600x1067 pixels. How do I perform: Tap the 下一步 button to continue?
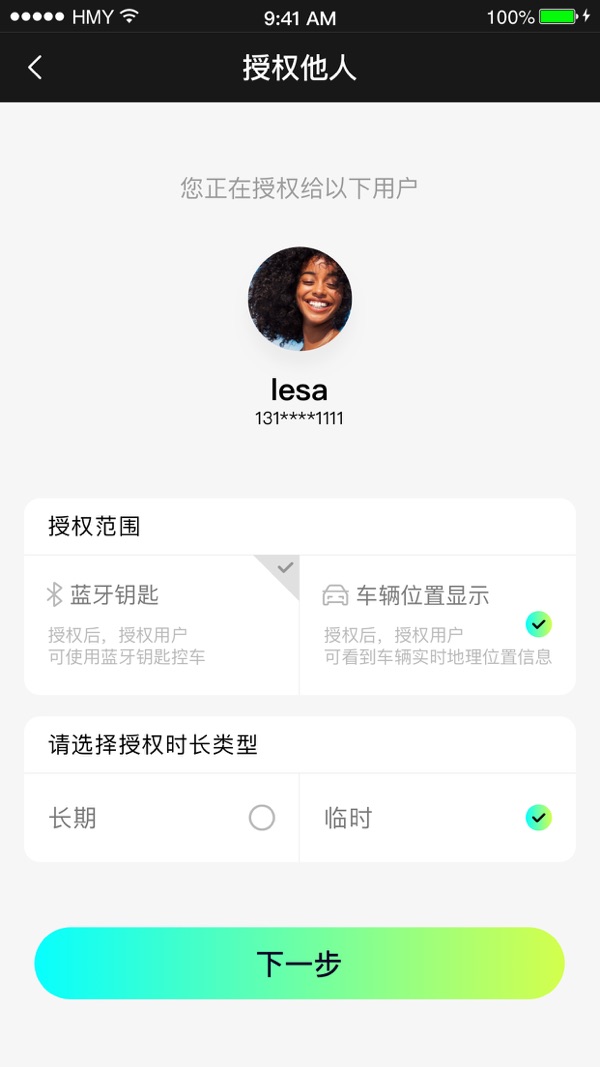pos(299,963)
